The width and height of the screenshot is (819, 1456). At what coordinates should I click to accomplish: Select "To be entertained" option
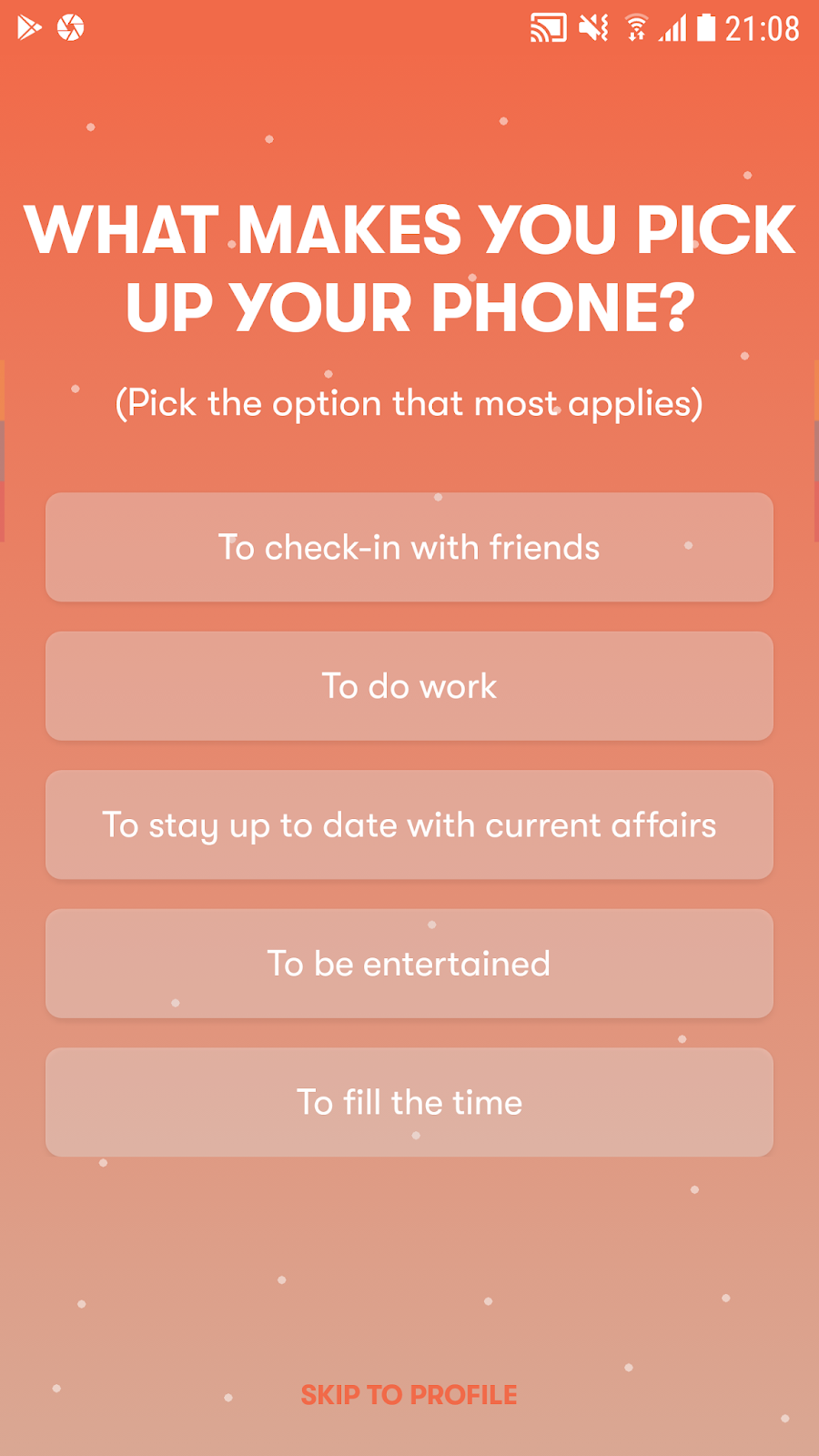(x=409, y=964)
